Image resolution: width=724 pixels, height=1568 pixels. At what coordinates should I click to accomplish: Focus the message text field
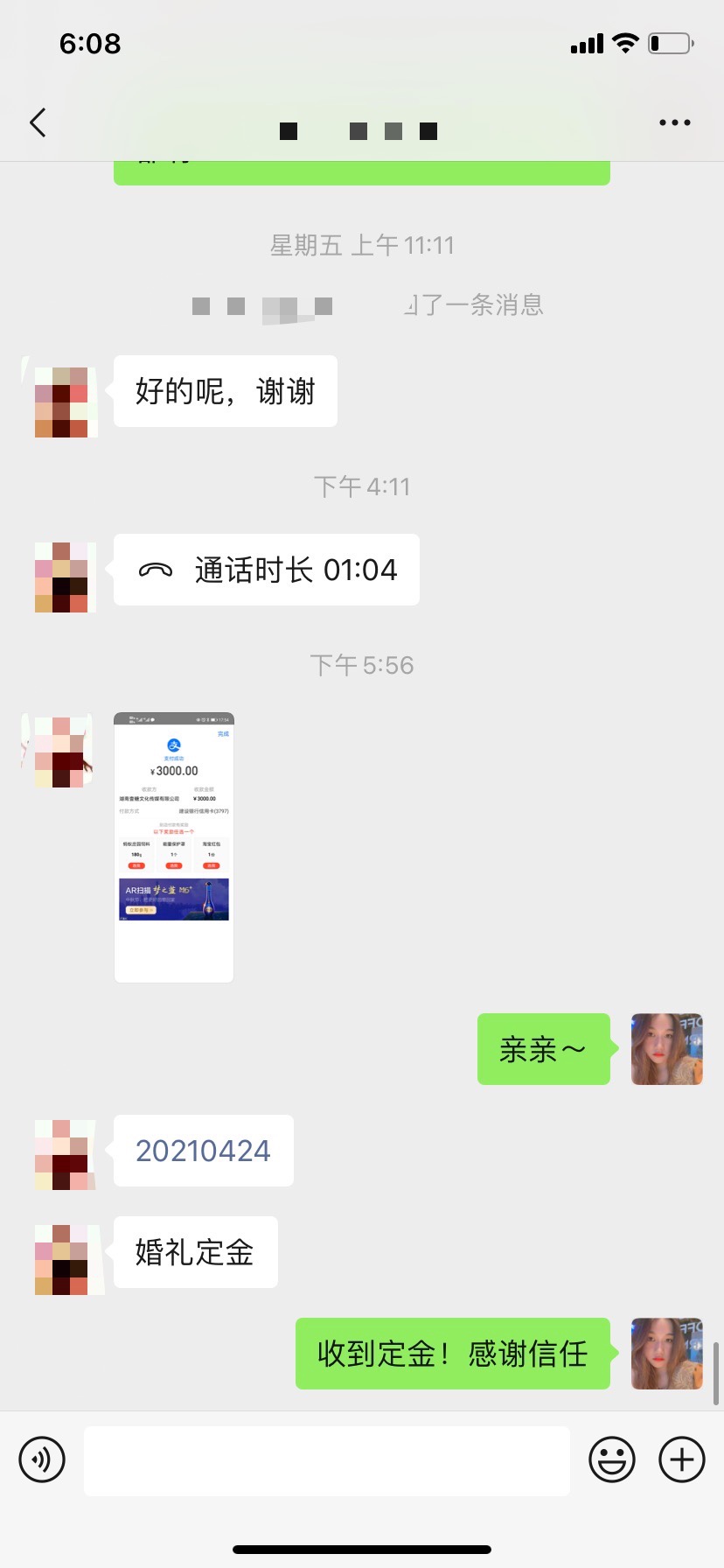tap(326, 1460)
